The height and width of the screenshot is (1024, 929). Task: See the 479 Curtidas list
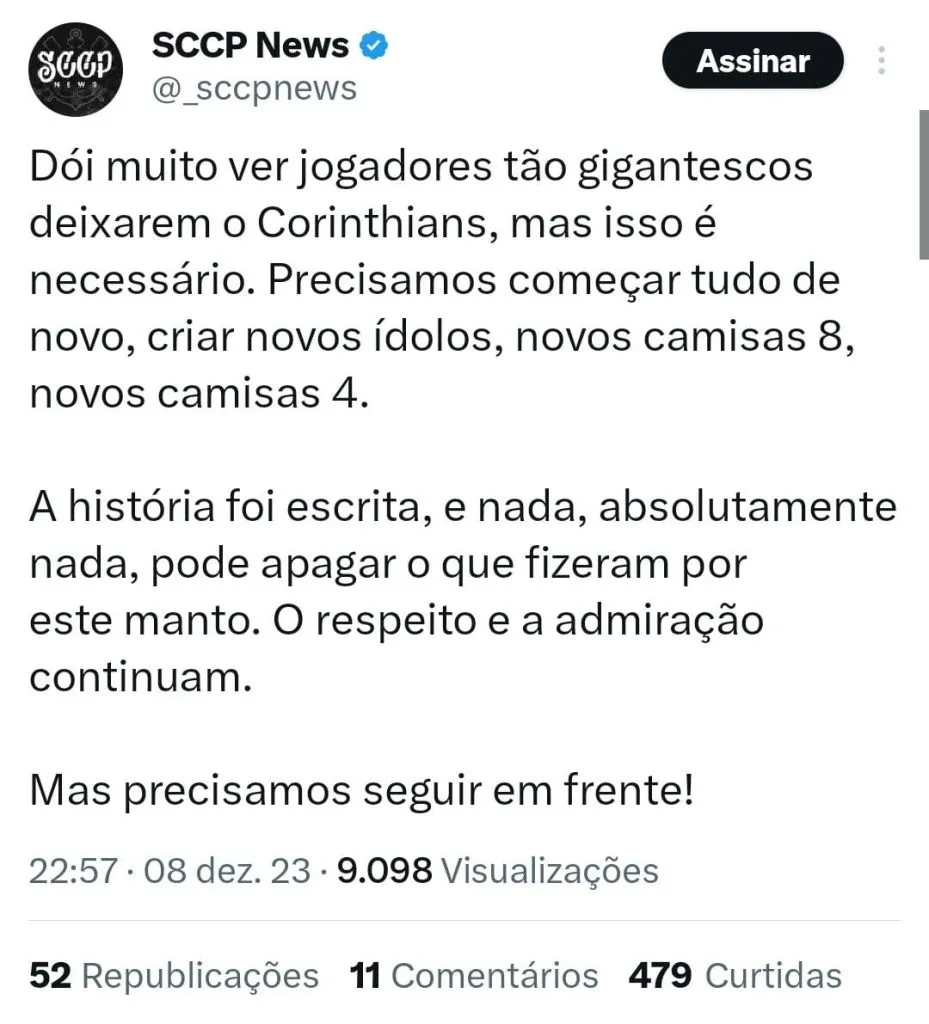coord(735,975)
